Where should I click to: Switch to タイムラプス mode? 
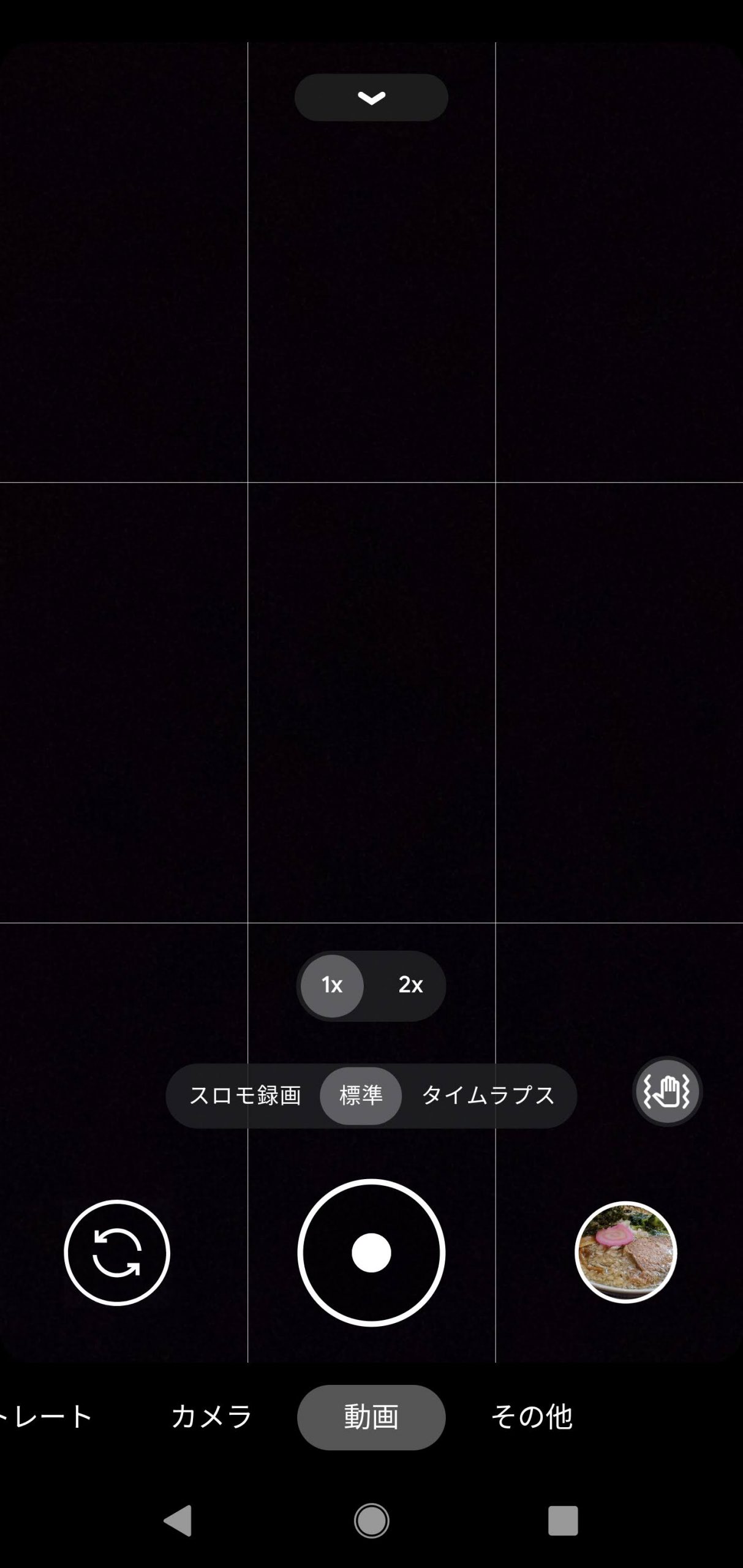coord(488,1096)
